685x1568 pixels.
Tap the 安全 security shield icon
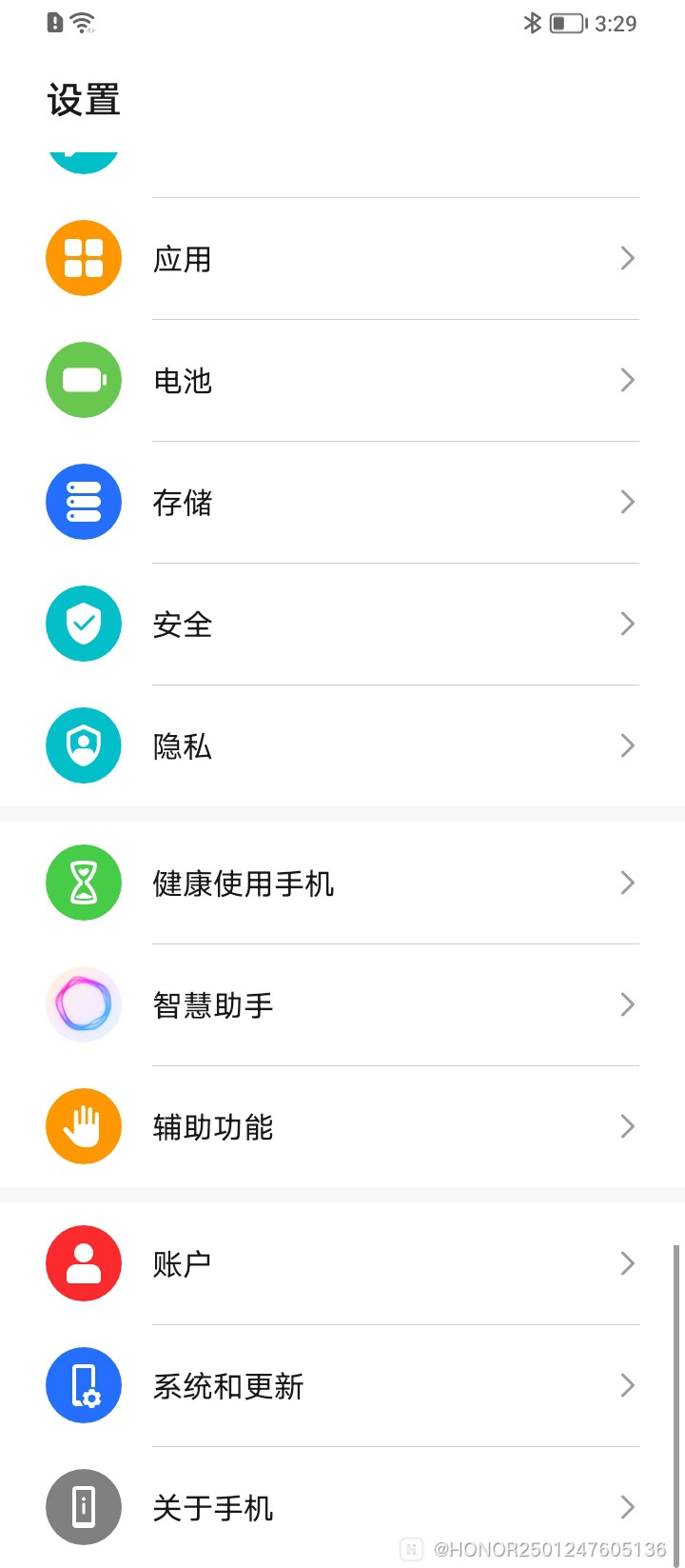pos(83,624)
